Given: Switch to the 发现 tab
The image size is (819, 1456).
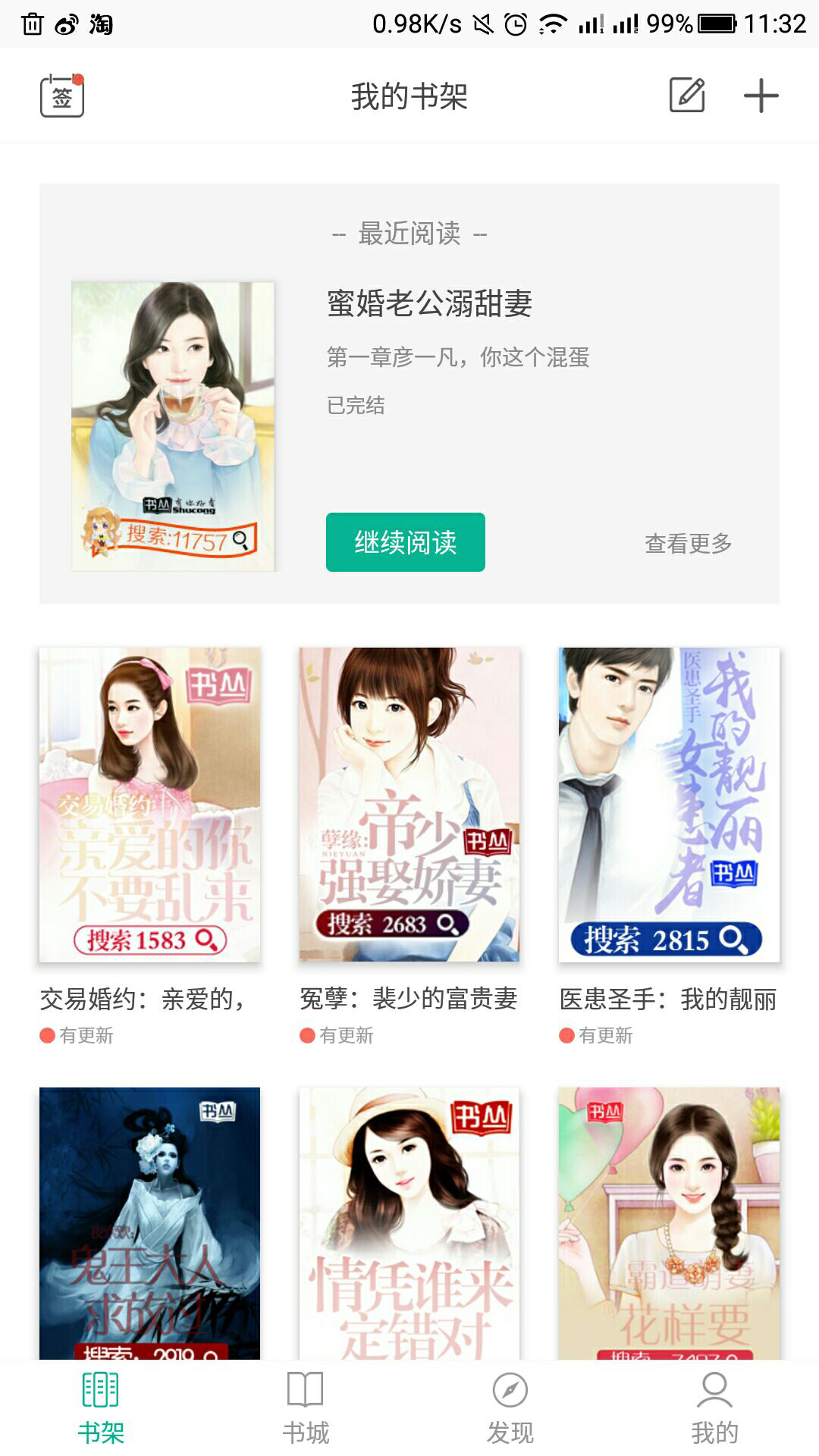Looking at the screenshot, I should (x=510, y=1407).
